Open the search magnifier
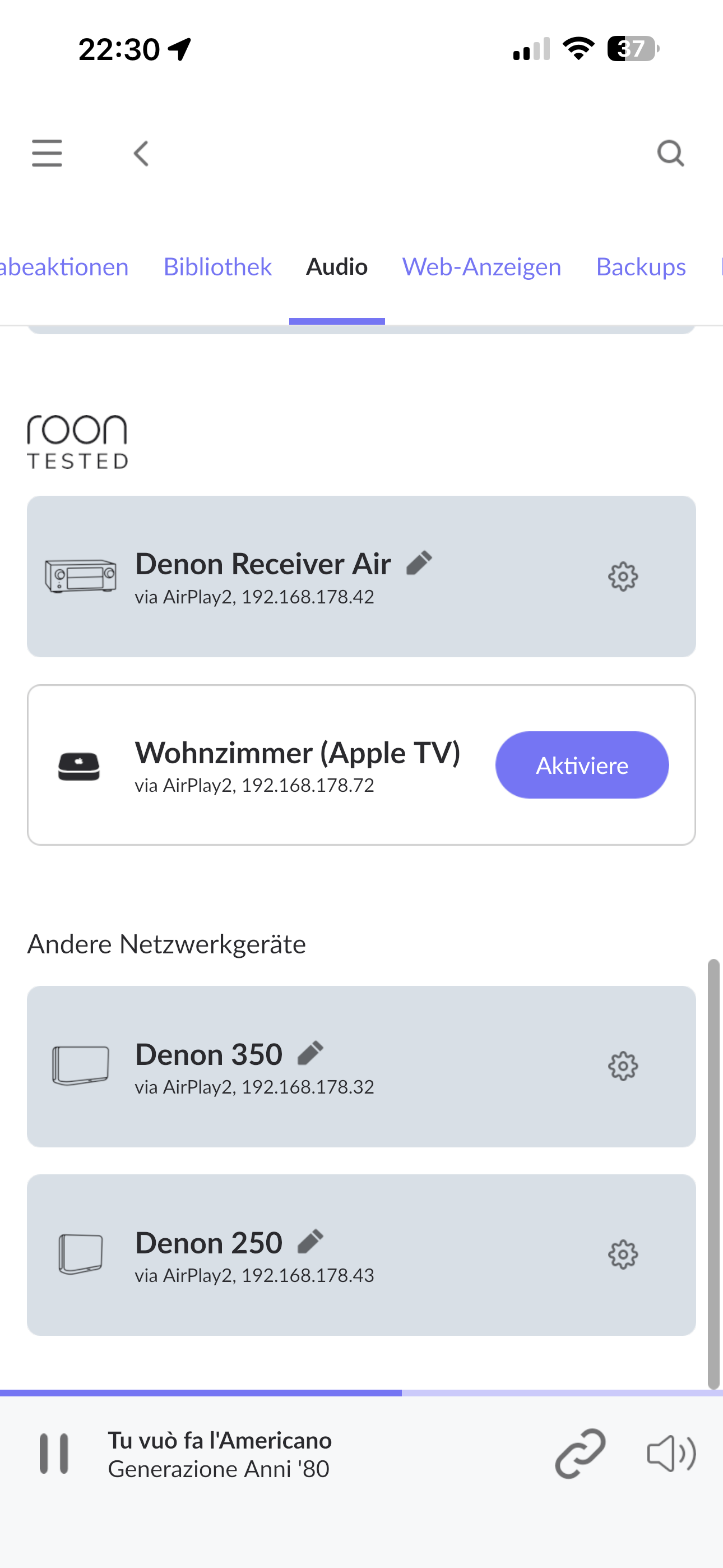723x1568 pixels. pos(671,154)
